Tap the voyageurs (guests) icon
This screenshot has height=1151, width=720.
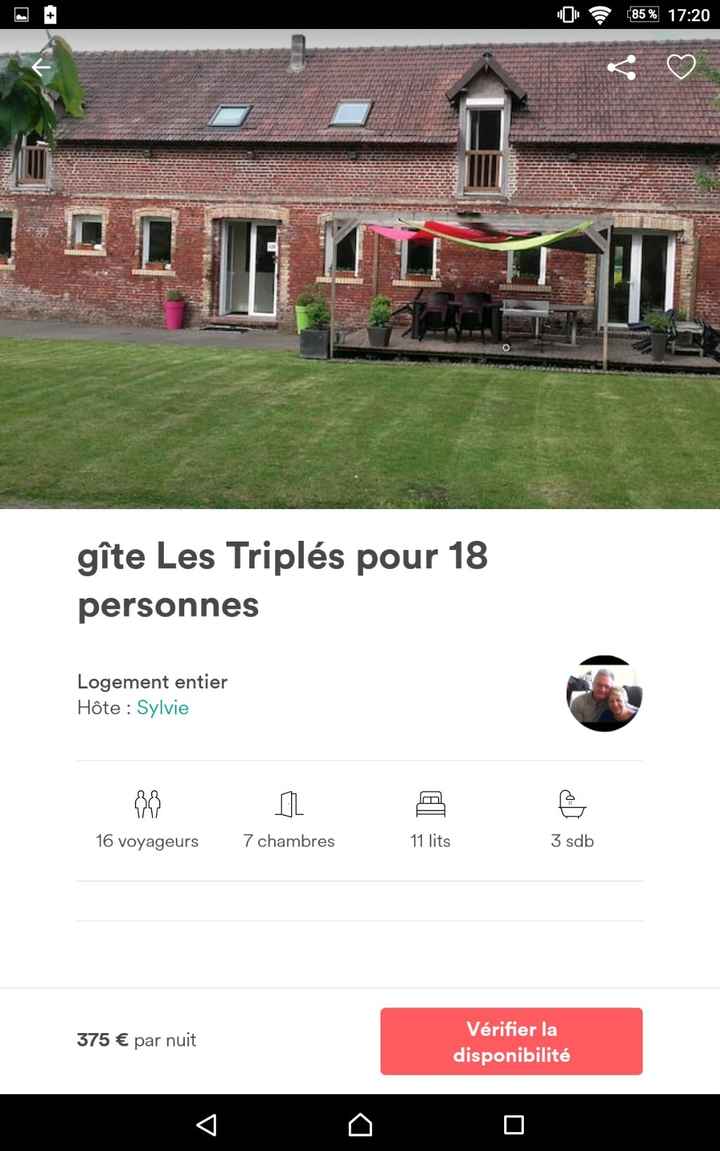147,802
